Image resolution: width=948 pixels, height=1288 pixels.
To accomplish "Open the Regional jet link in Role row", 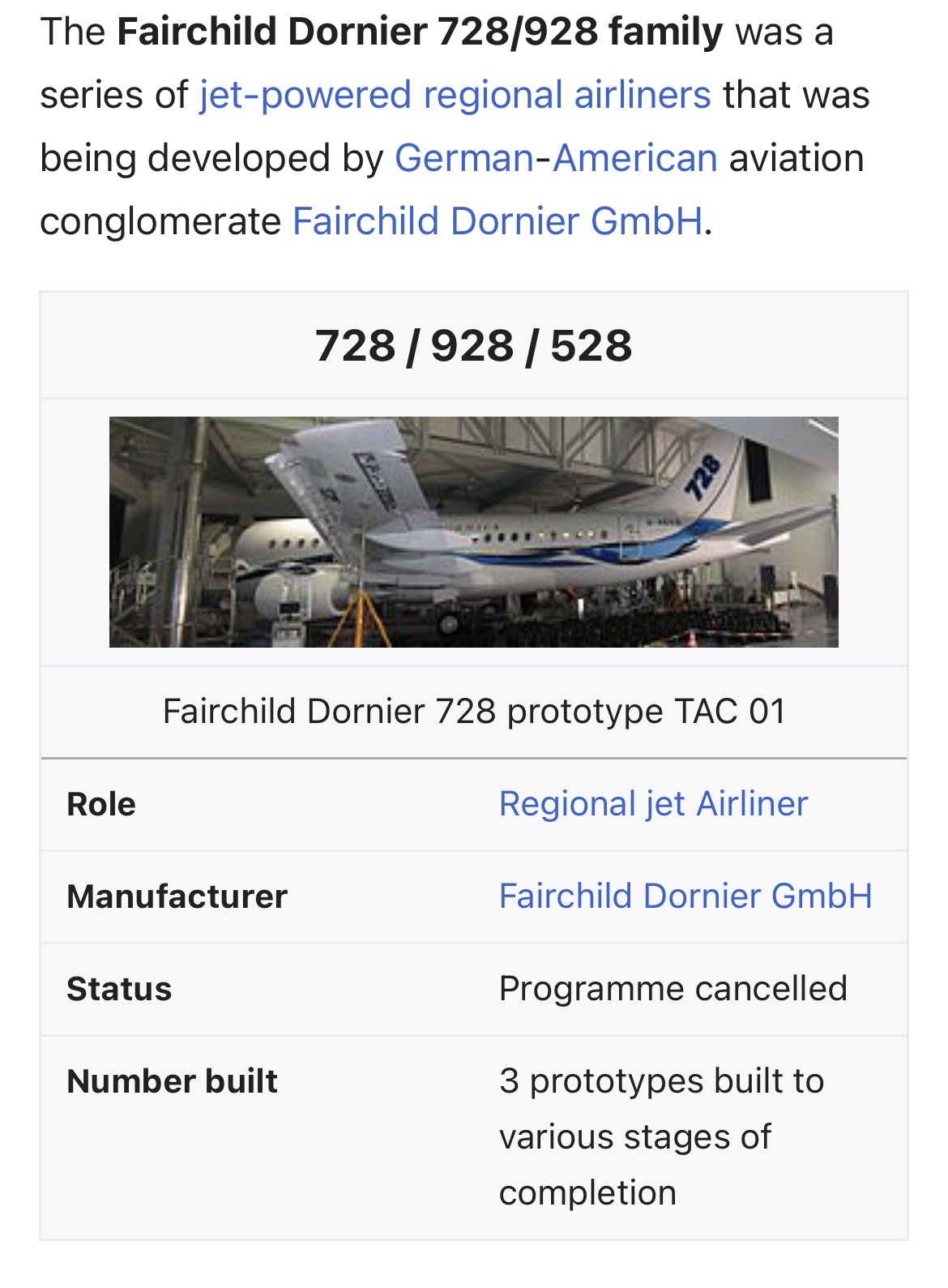I will point(592,804).
